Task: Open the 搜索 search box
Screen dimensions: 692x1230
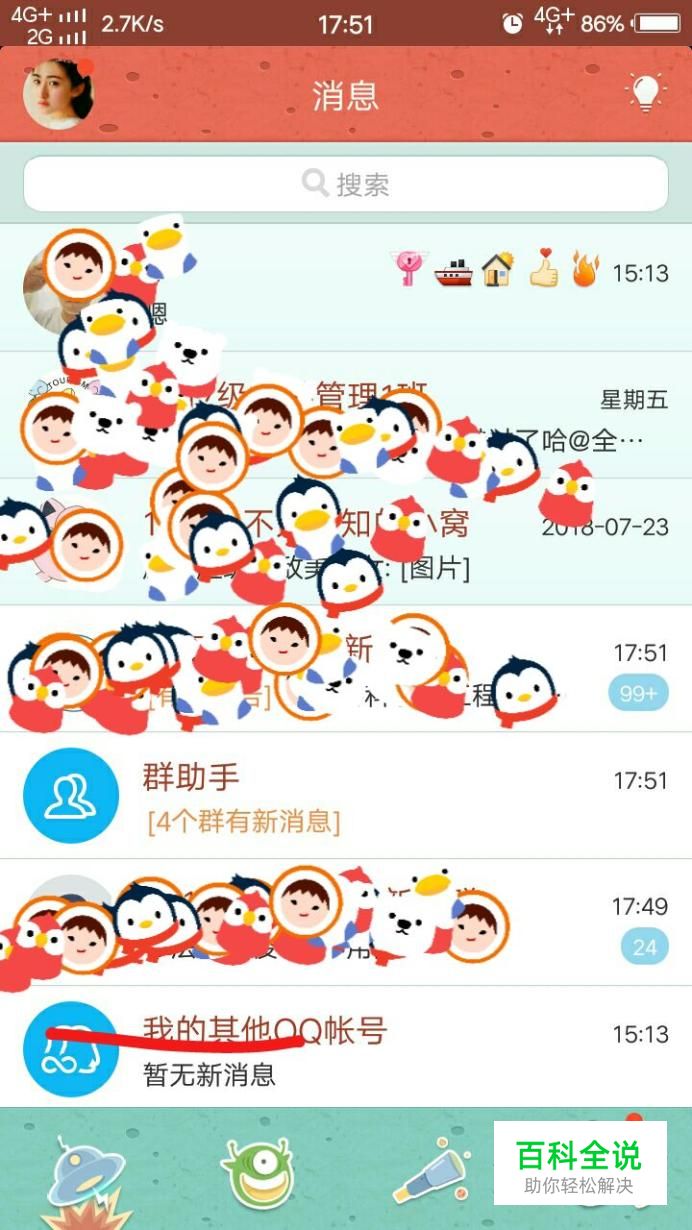Action: point(346,184)
